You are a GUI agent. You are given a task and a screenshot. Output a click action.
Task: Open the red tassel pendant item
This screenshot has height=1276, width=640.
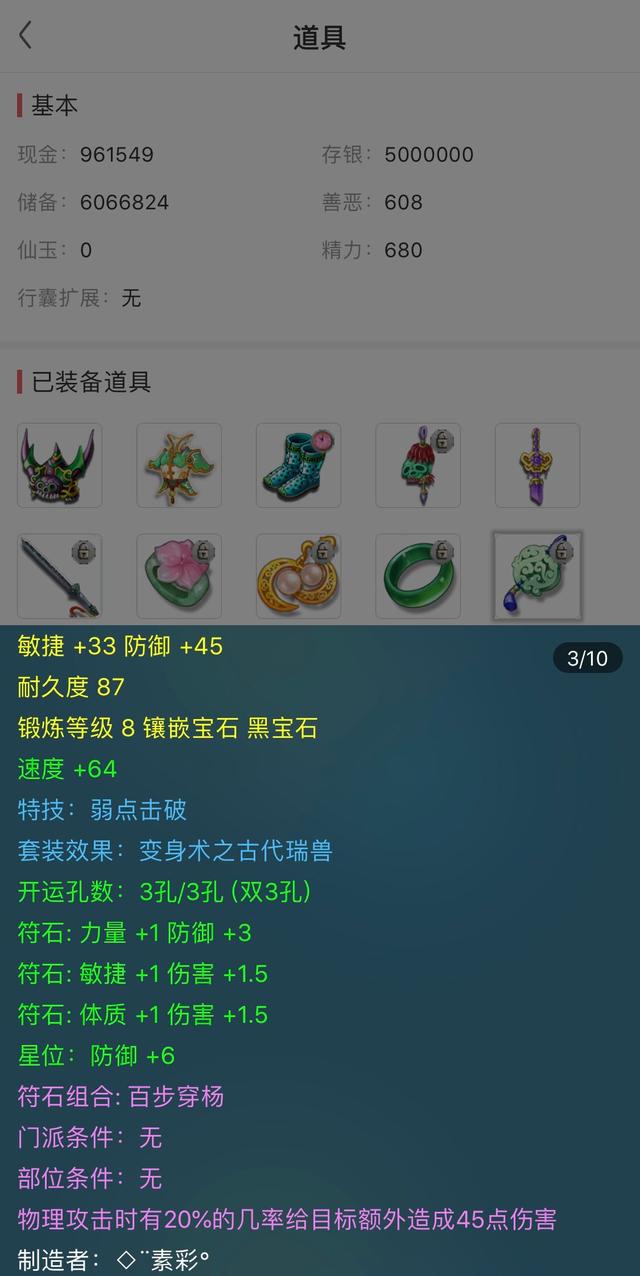tap(418, 465)
